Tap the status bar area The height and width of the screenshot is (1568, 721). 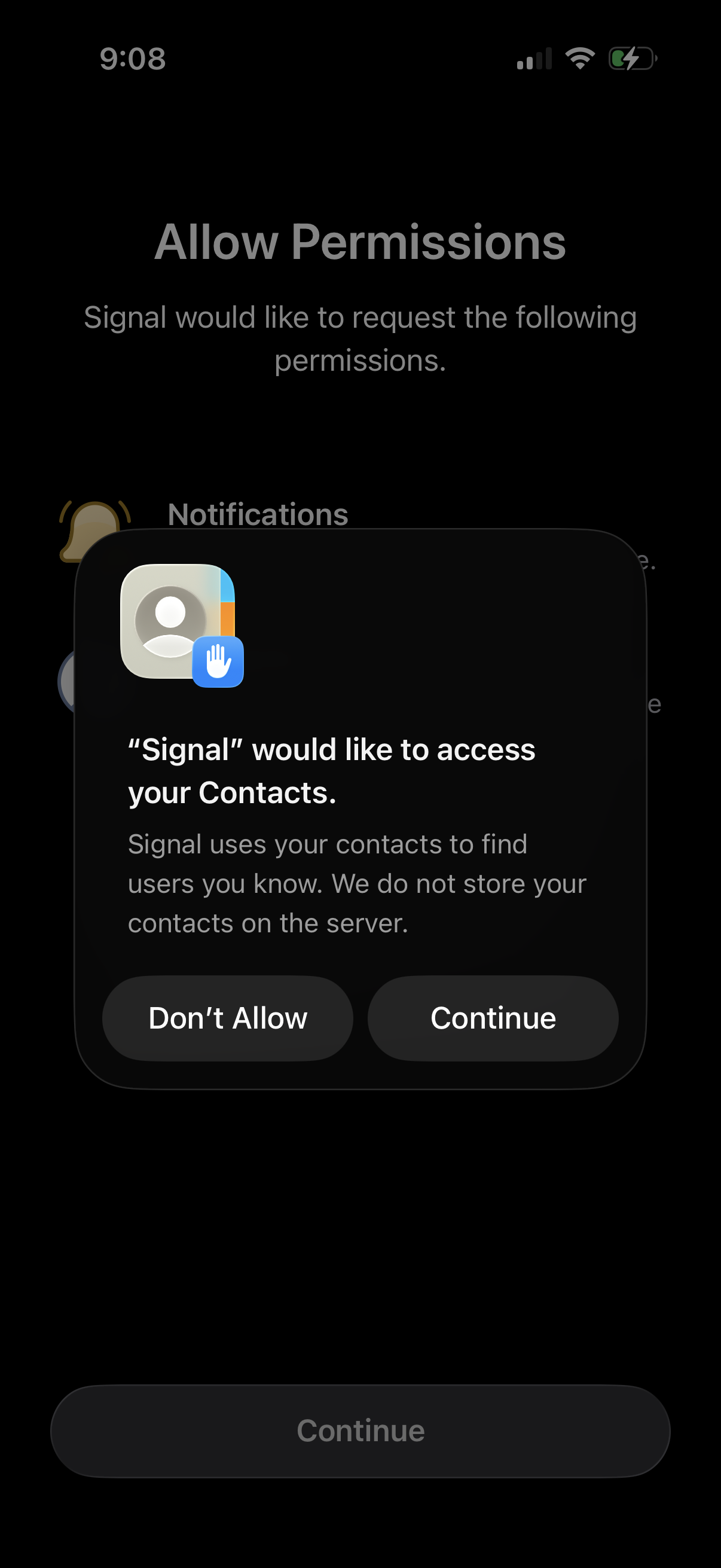click(360, 59)
